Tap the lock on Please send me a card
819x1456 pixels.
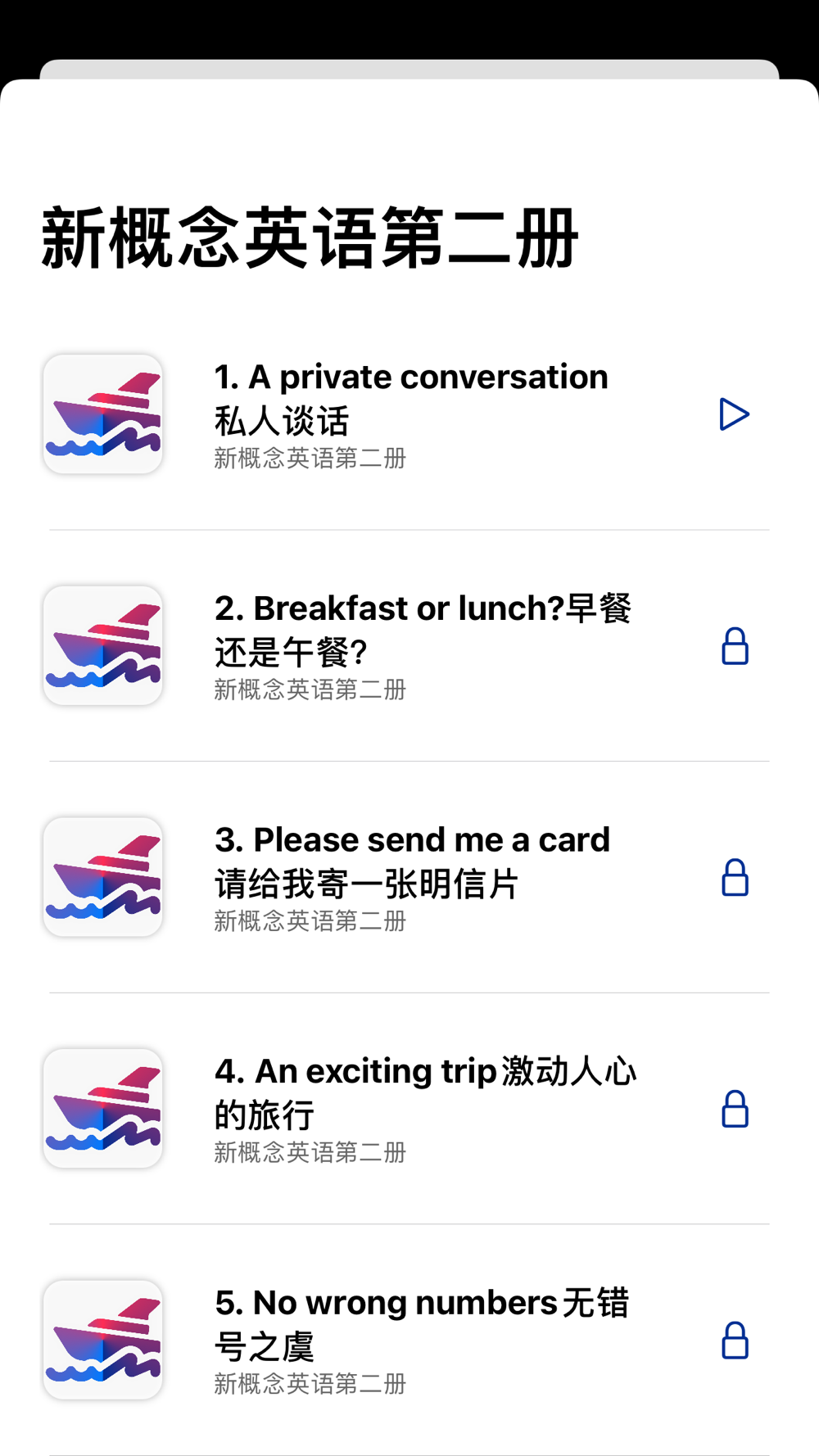[735, 877]
